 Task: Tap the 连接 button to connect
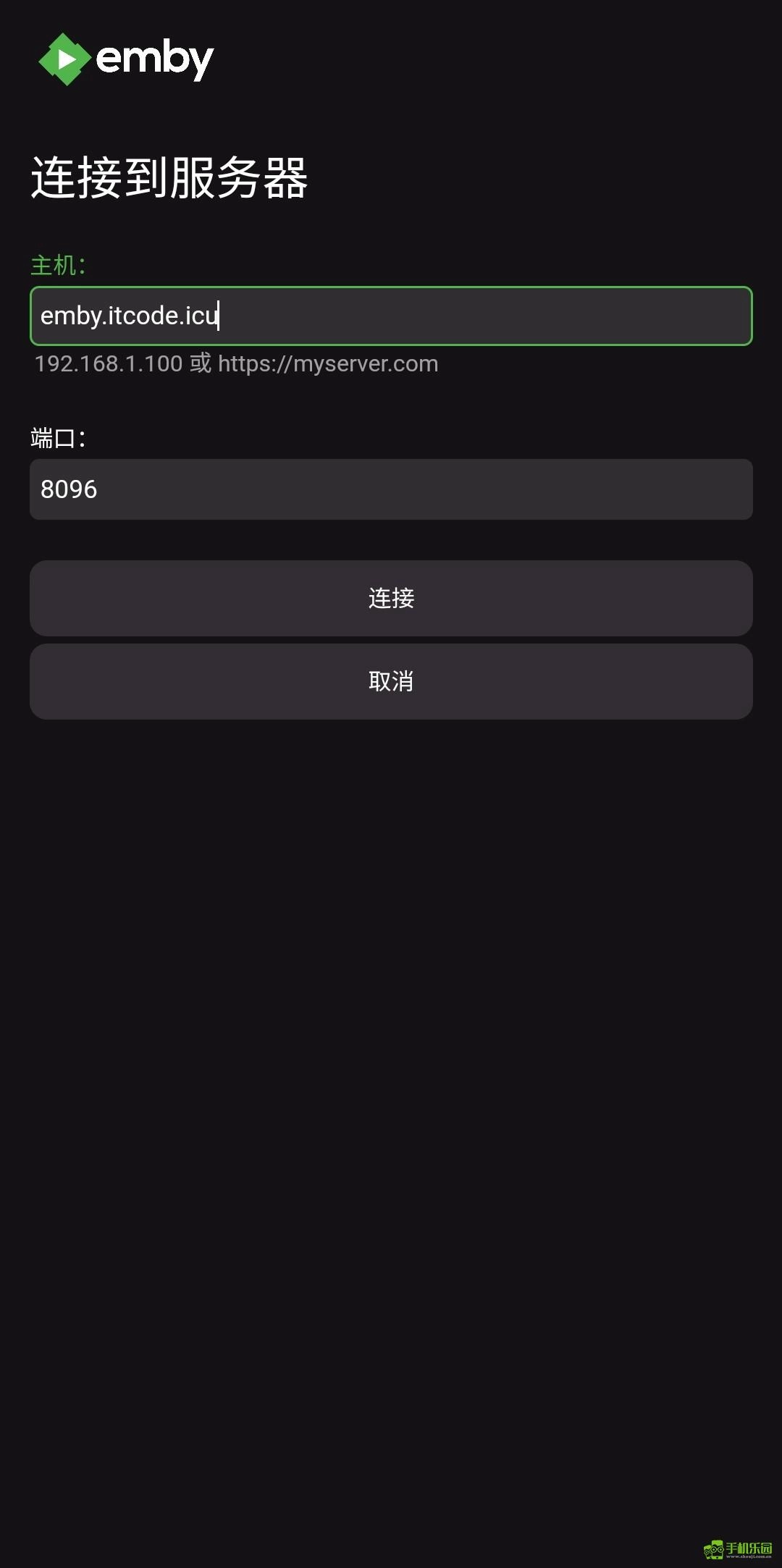click(x=391, y=598)
